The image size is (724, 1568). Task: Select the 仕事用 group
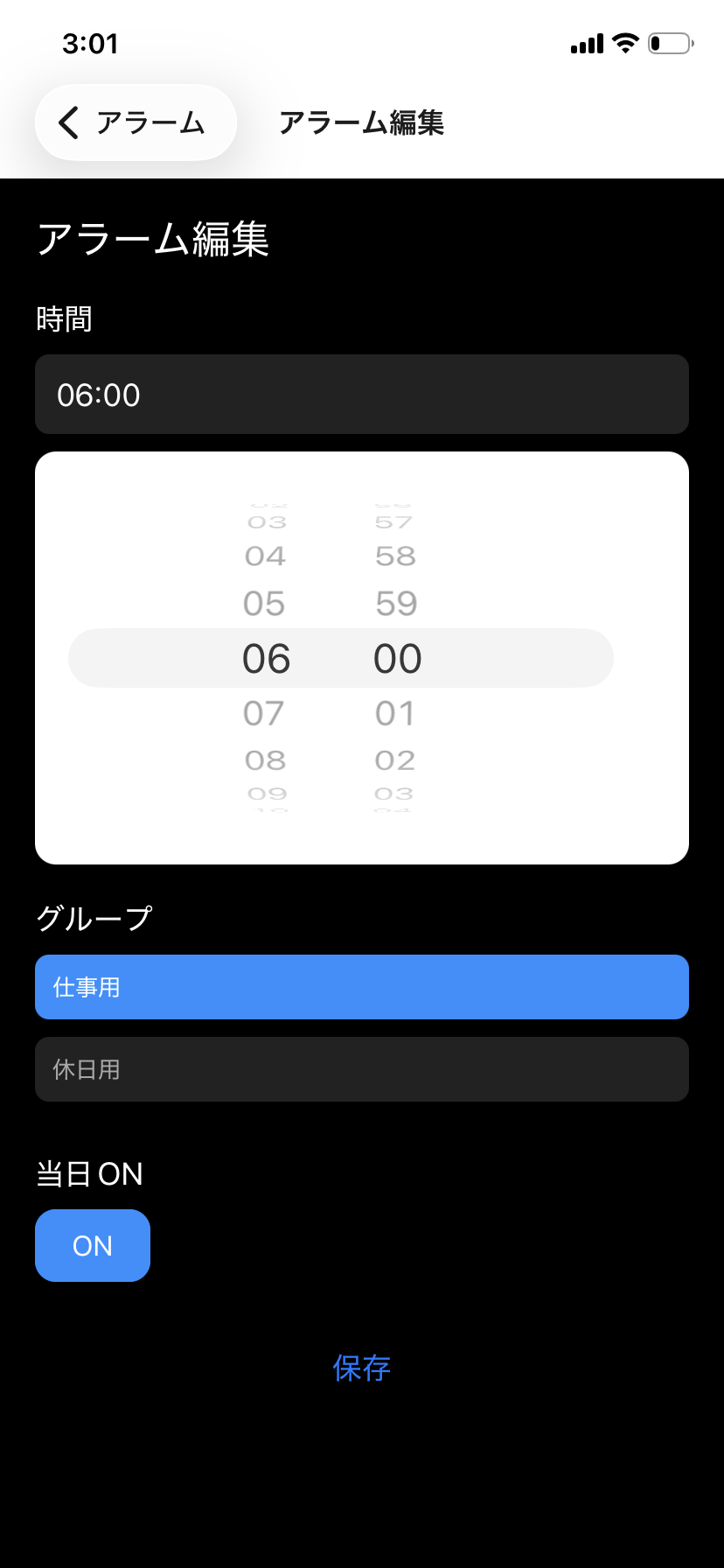[x=362, y=987]
